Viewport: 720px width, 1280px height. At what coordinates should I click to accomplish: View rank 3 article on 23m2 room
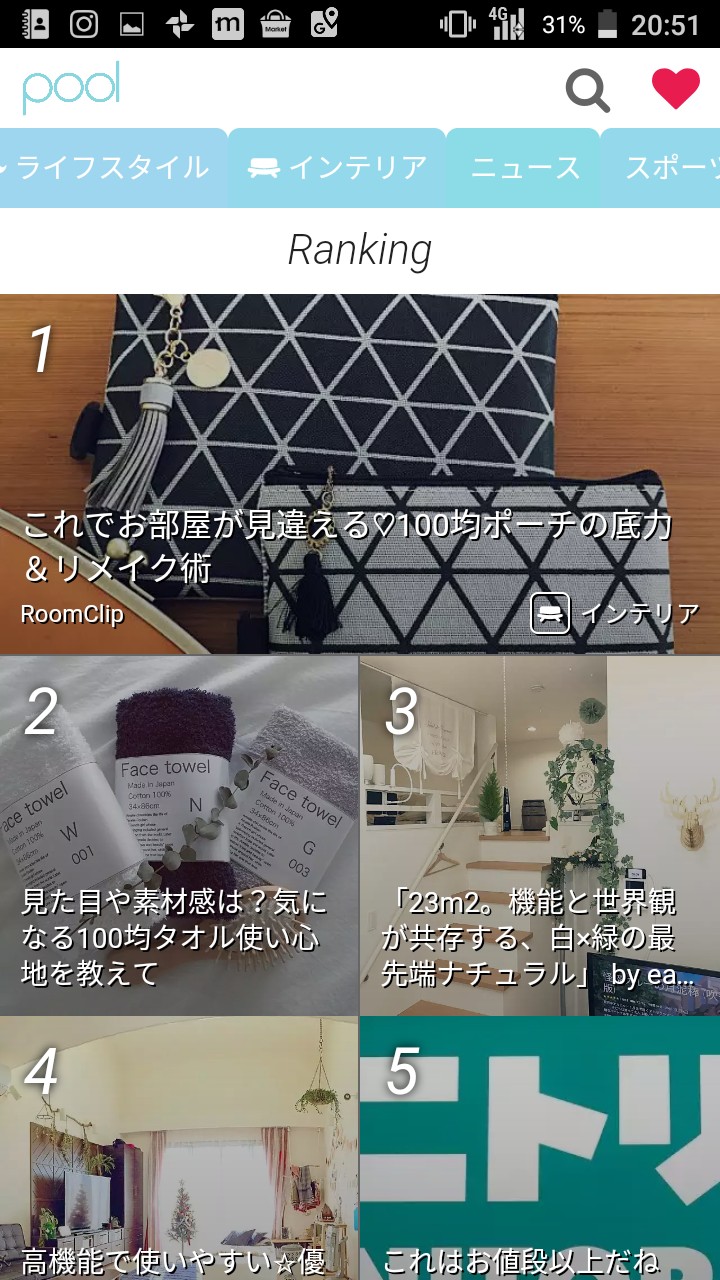click(x=540, y=836)
